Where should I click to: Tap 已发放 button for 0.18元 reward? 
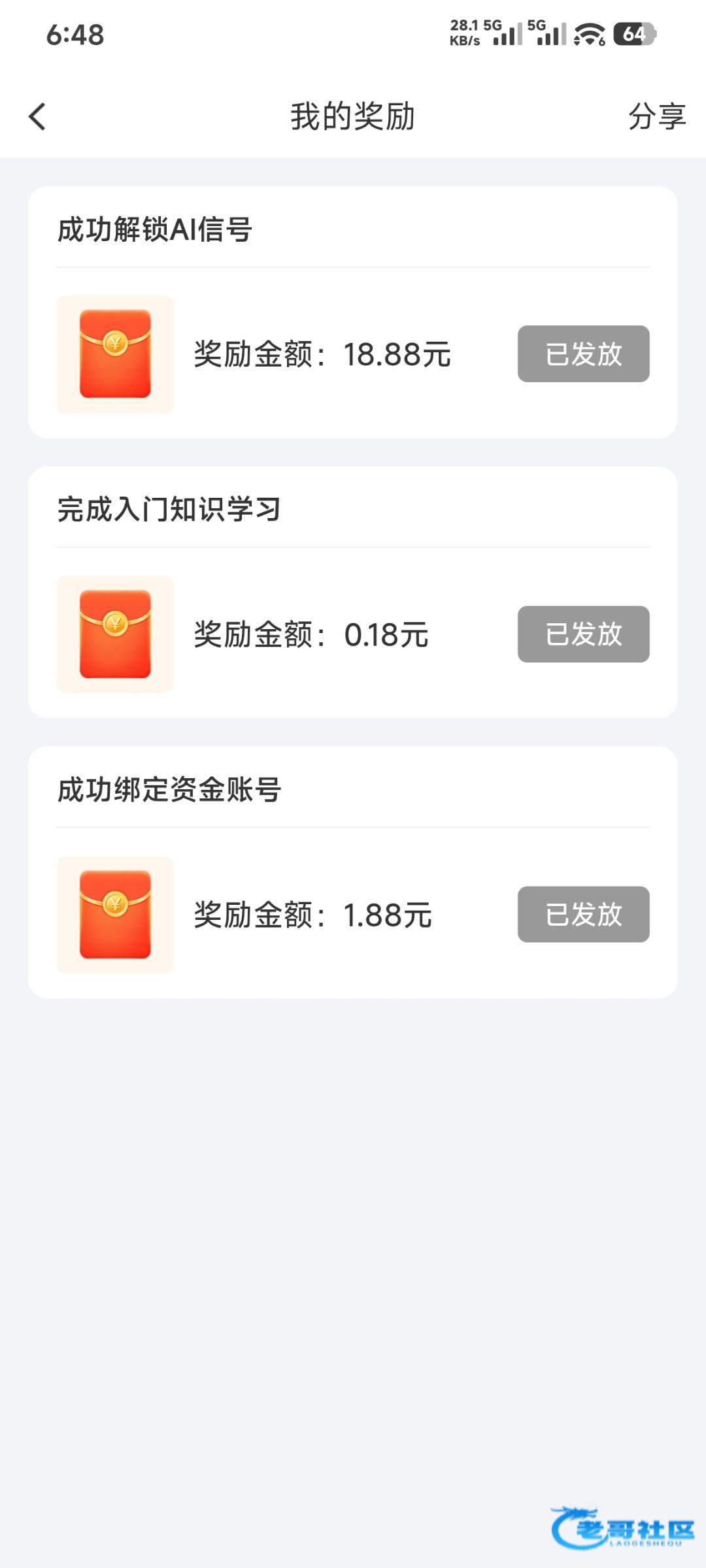pyautogui.click(x=583, y=634)
